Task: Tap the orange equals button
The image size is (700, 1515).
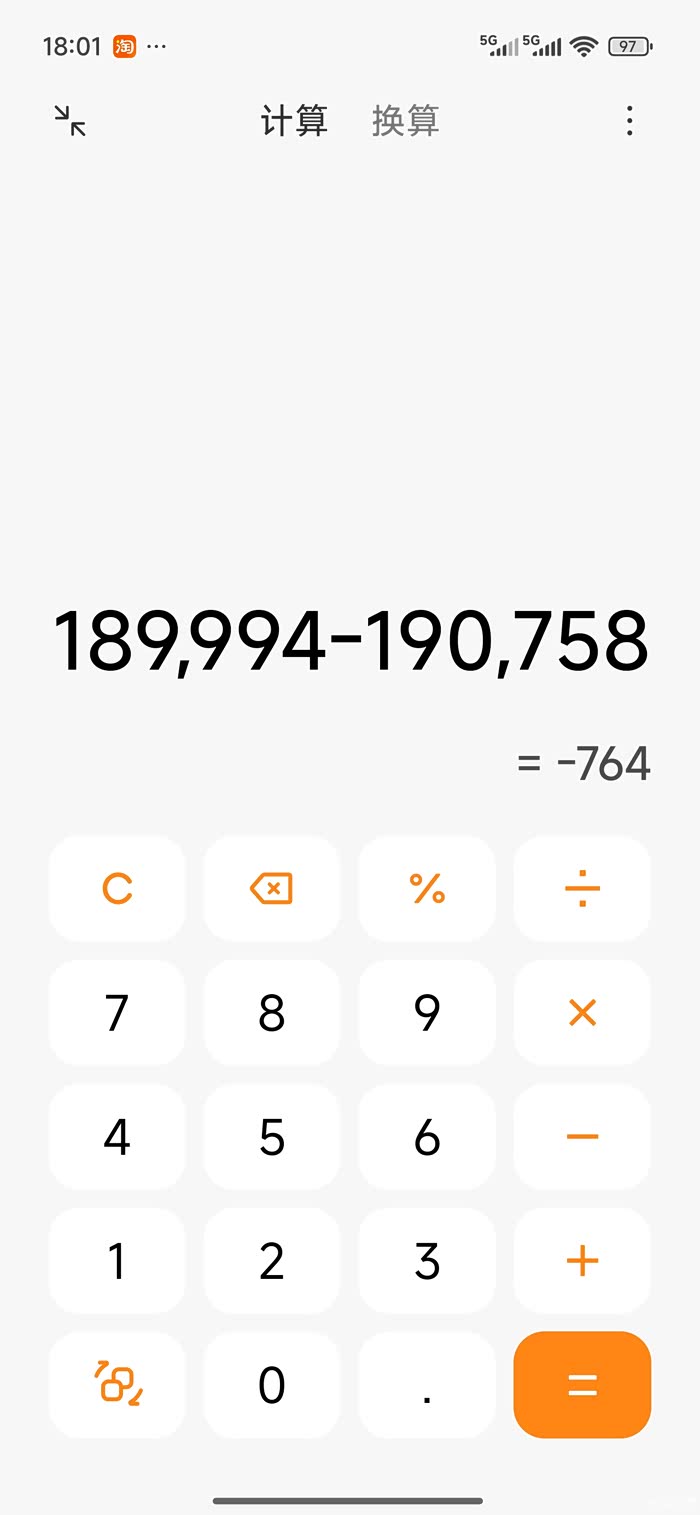Action: point(582,1385)
